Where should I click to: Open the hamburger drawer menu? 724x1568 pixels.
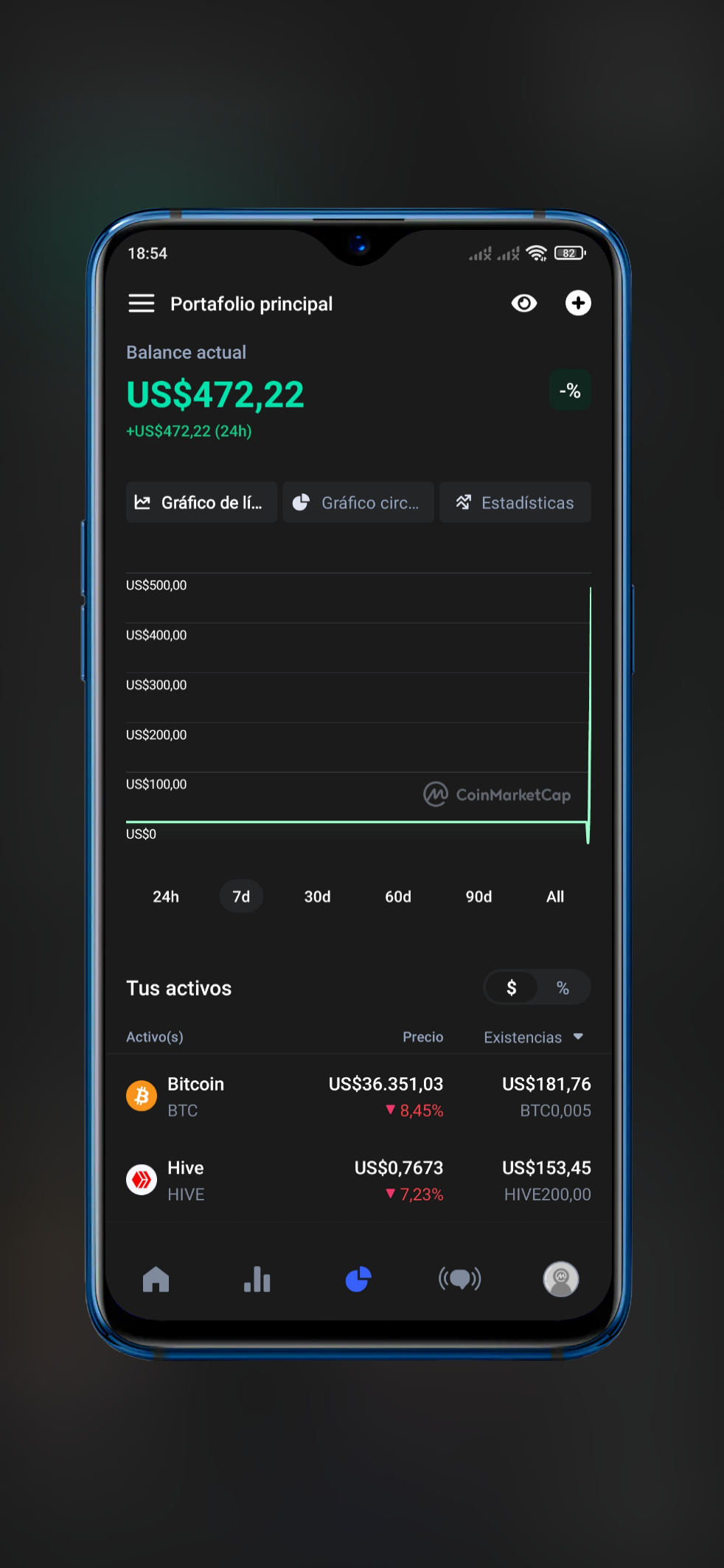click(x=142, y=304)
